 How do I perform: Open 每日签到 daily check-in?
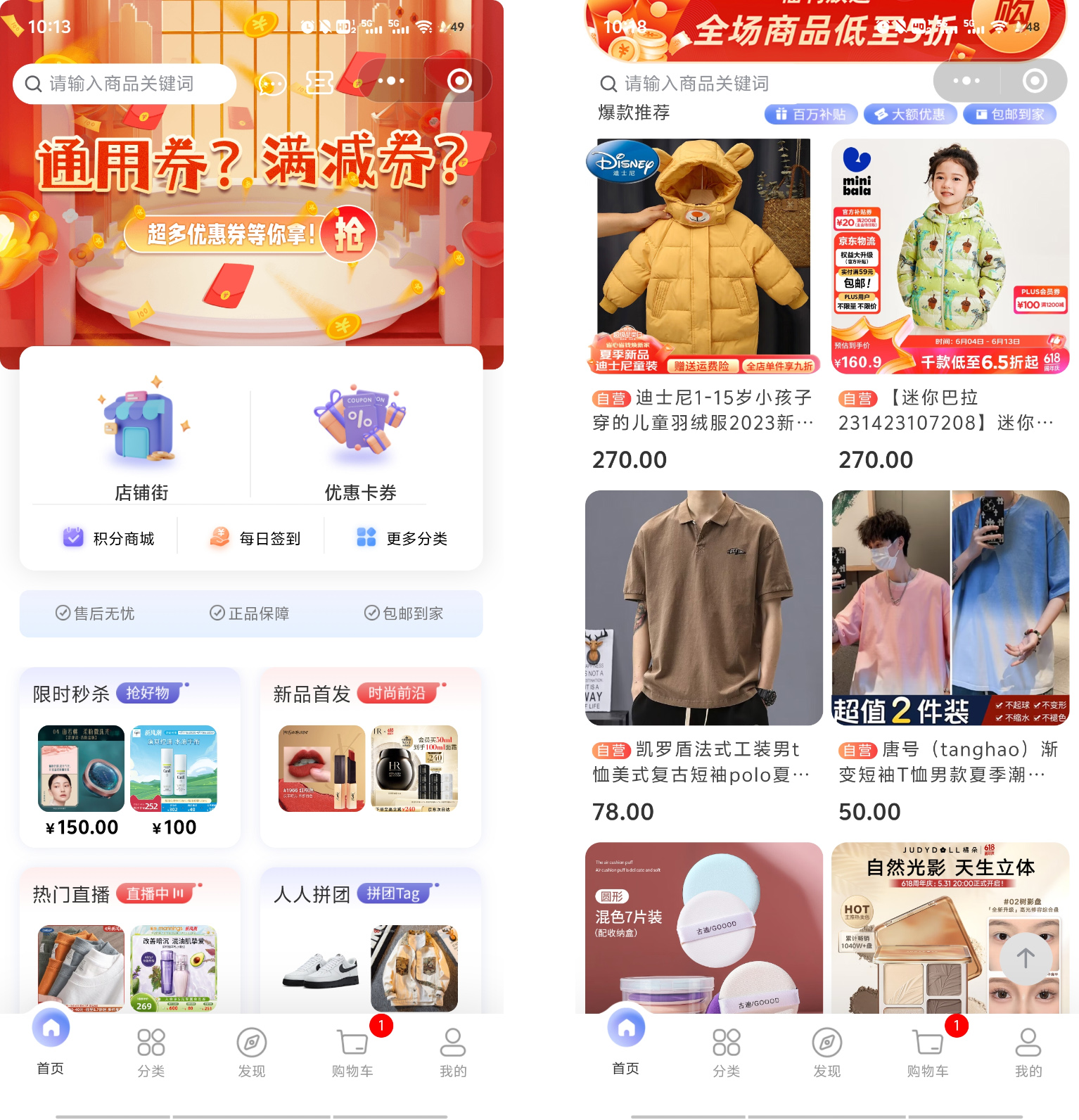point(255,538)
